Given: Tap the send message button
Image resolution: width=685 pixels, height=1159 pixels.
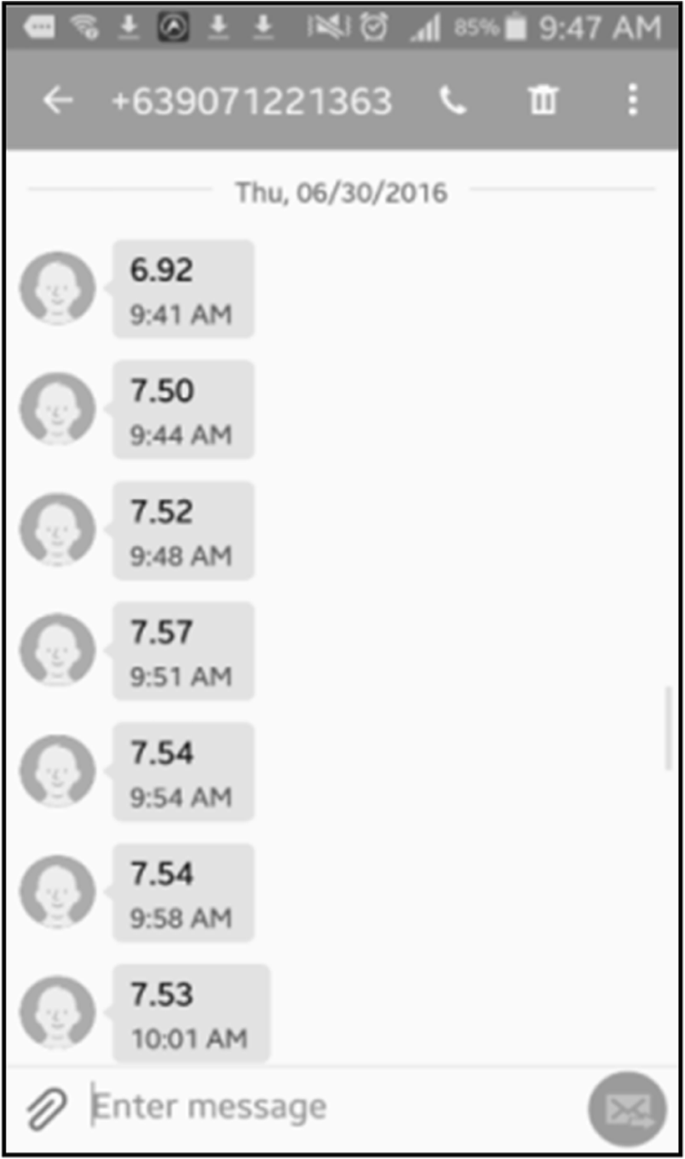Looking at the screenshot, I should click(627, 1108).
